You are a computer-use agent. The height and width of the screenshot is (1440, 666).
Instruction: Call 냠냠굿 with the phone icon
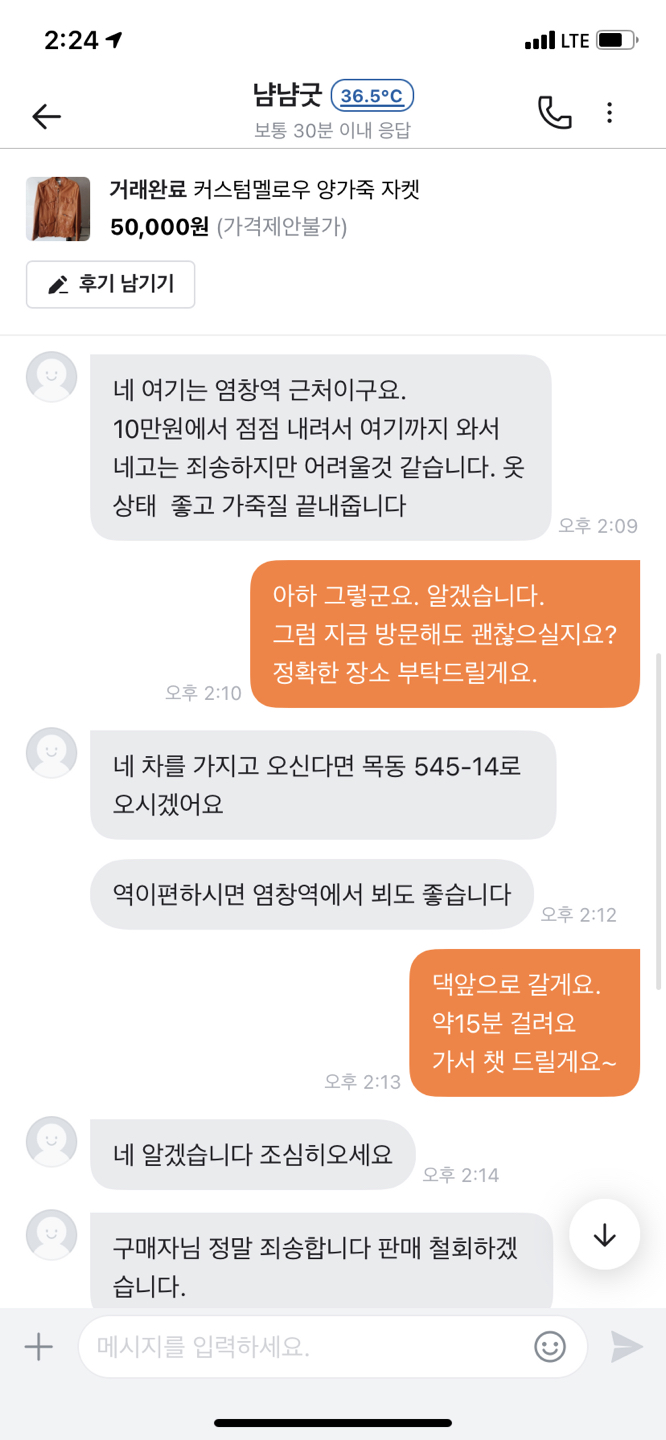point(555,113)
